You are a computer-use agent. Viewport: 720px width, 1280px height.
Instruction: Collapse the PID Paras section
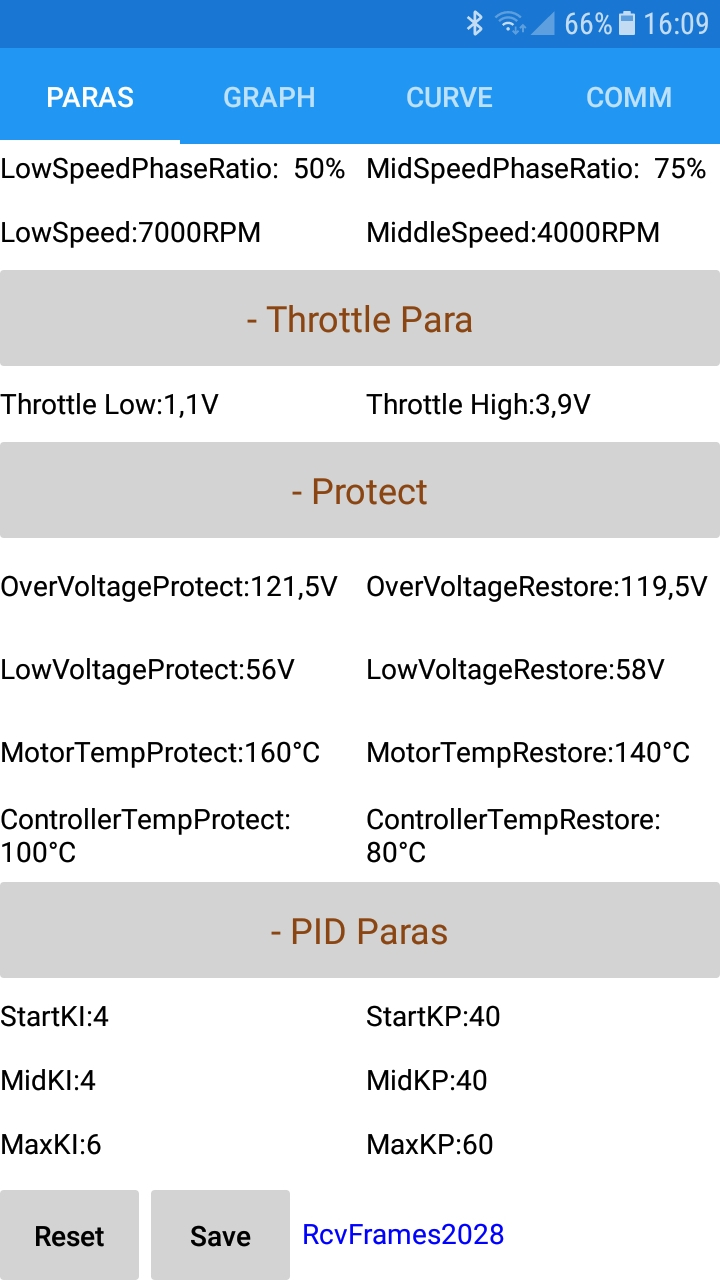coord(360,931)
